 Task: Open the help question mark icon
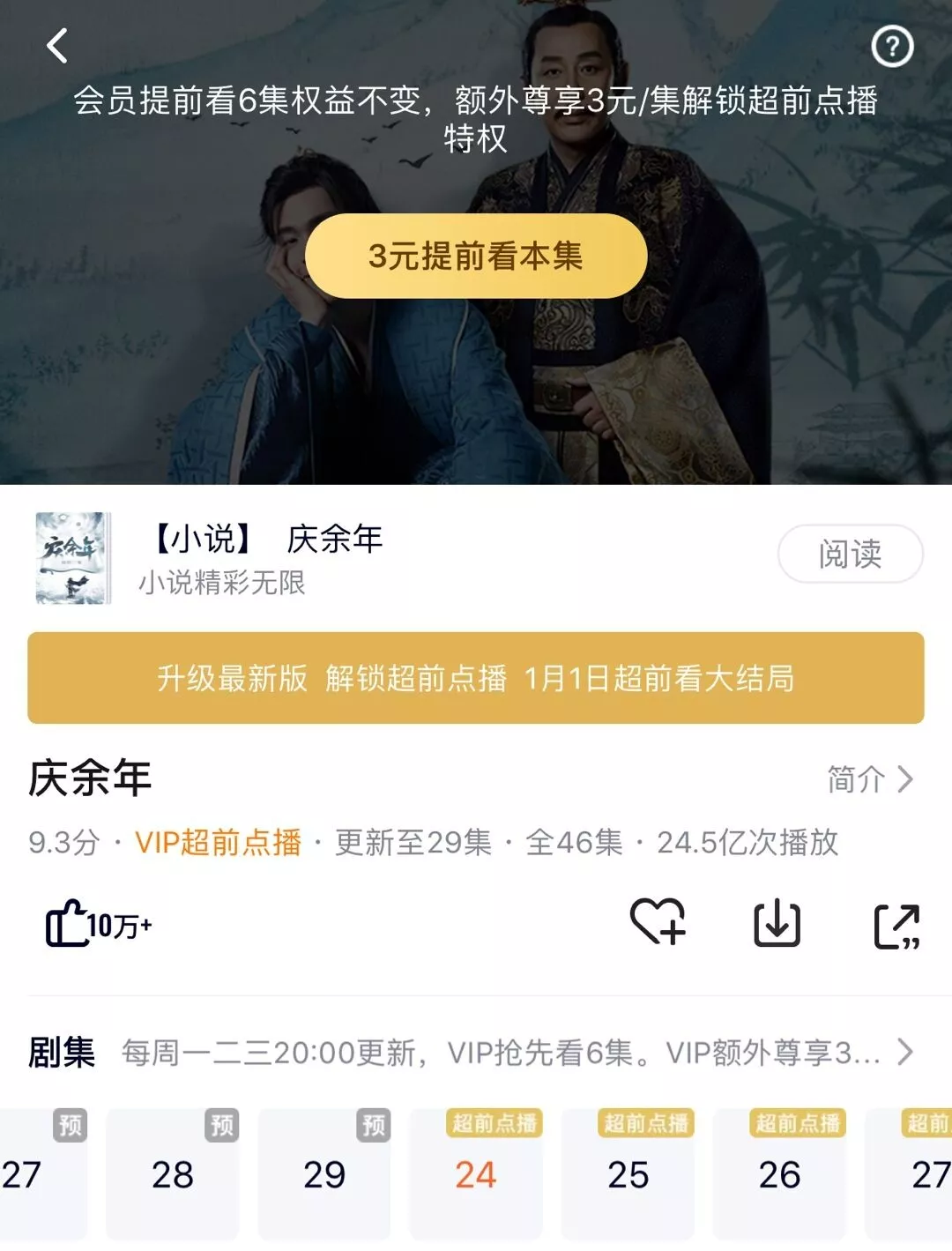pyautogui.click(x=892, y=47)
